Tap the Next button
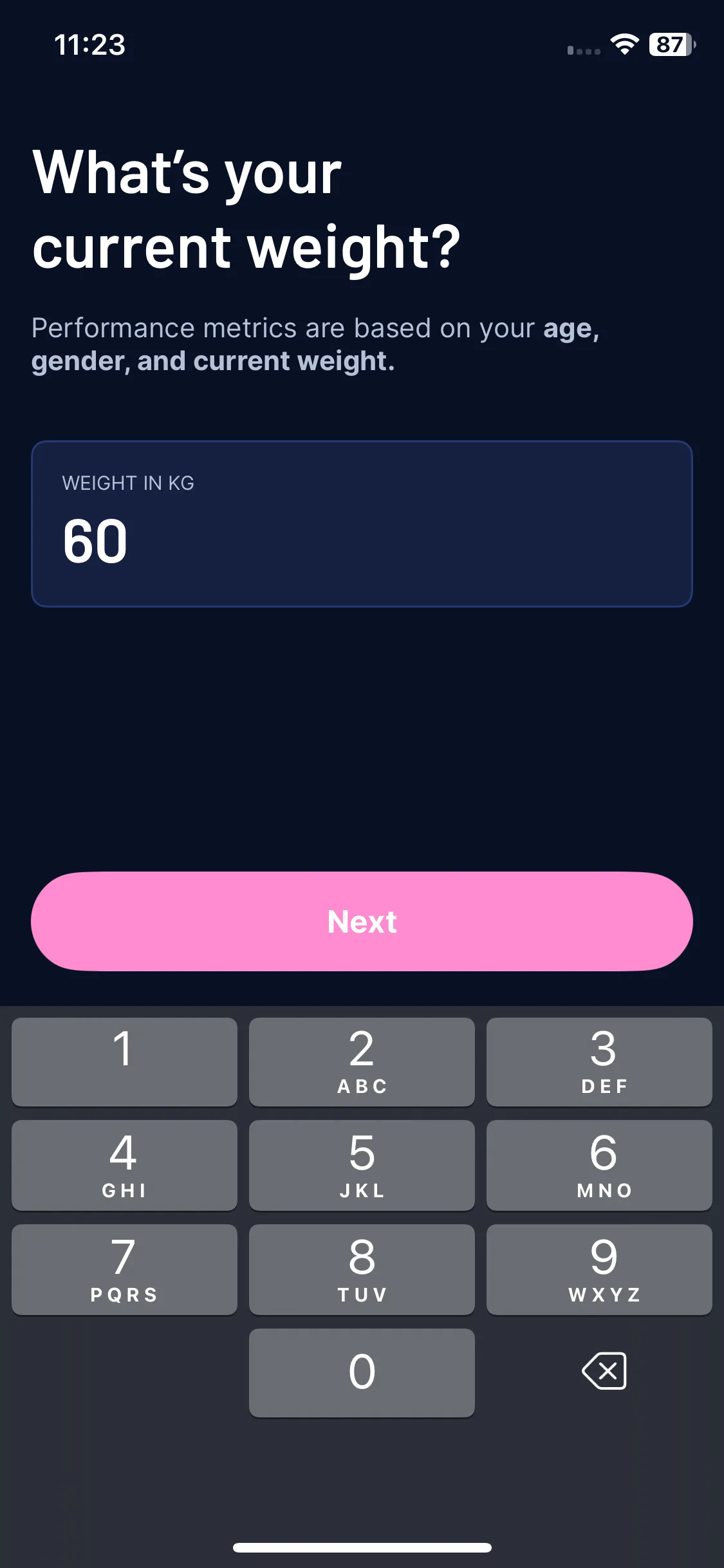Viewport: 724px width, 1568px height. pyautogui.click(x=362, y=921)
